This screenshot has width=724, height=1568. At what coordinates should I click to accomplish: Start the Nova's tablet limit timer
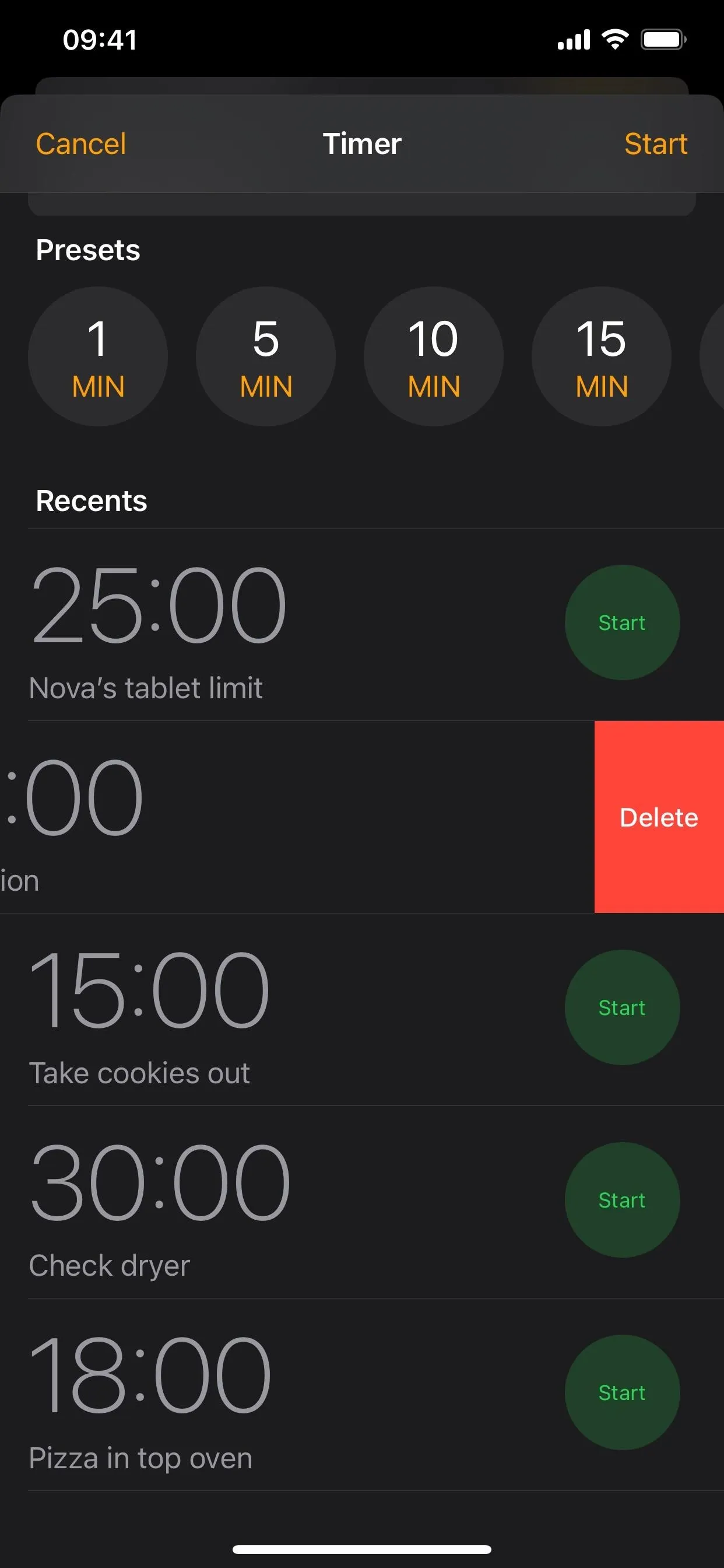[x=622, y=622]
